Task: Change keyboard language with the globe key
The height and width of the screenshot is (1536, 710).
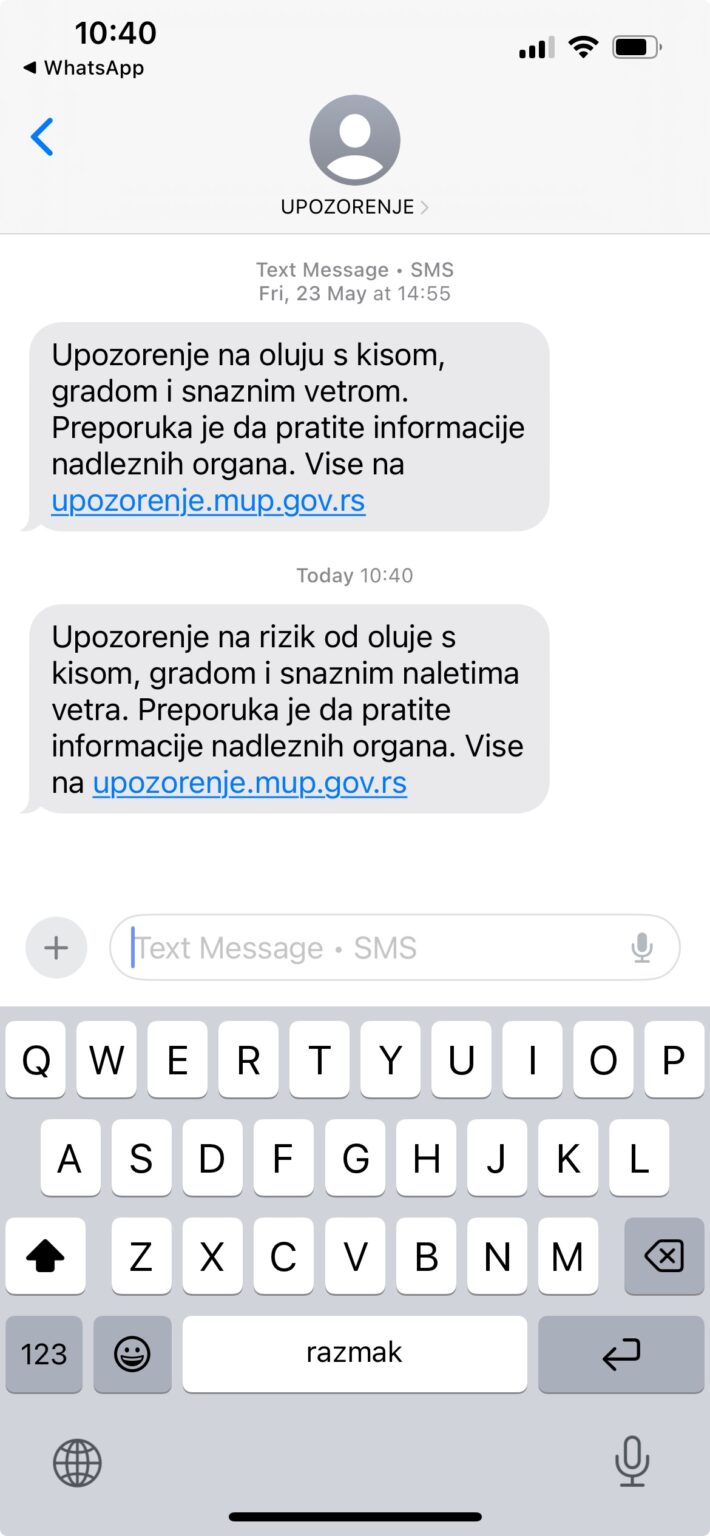Action: coord(77,1463)
